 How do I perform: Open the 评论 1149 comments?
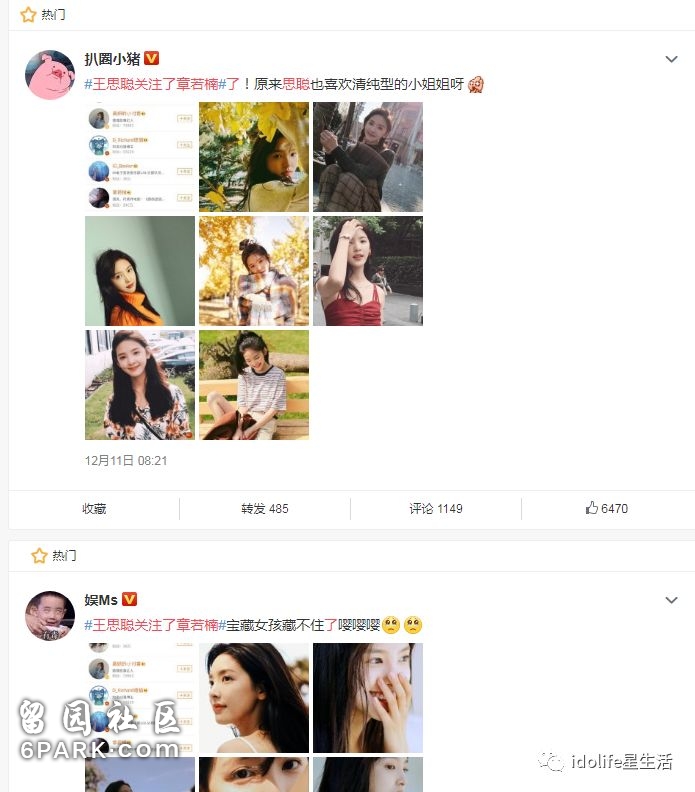pyautogui.click(x=435, y=509)
